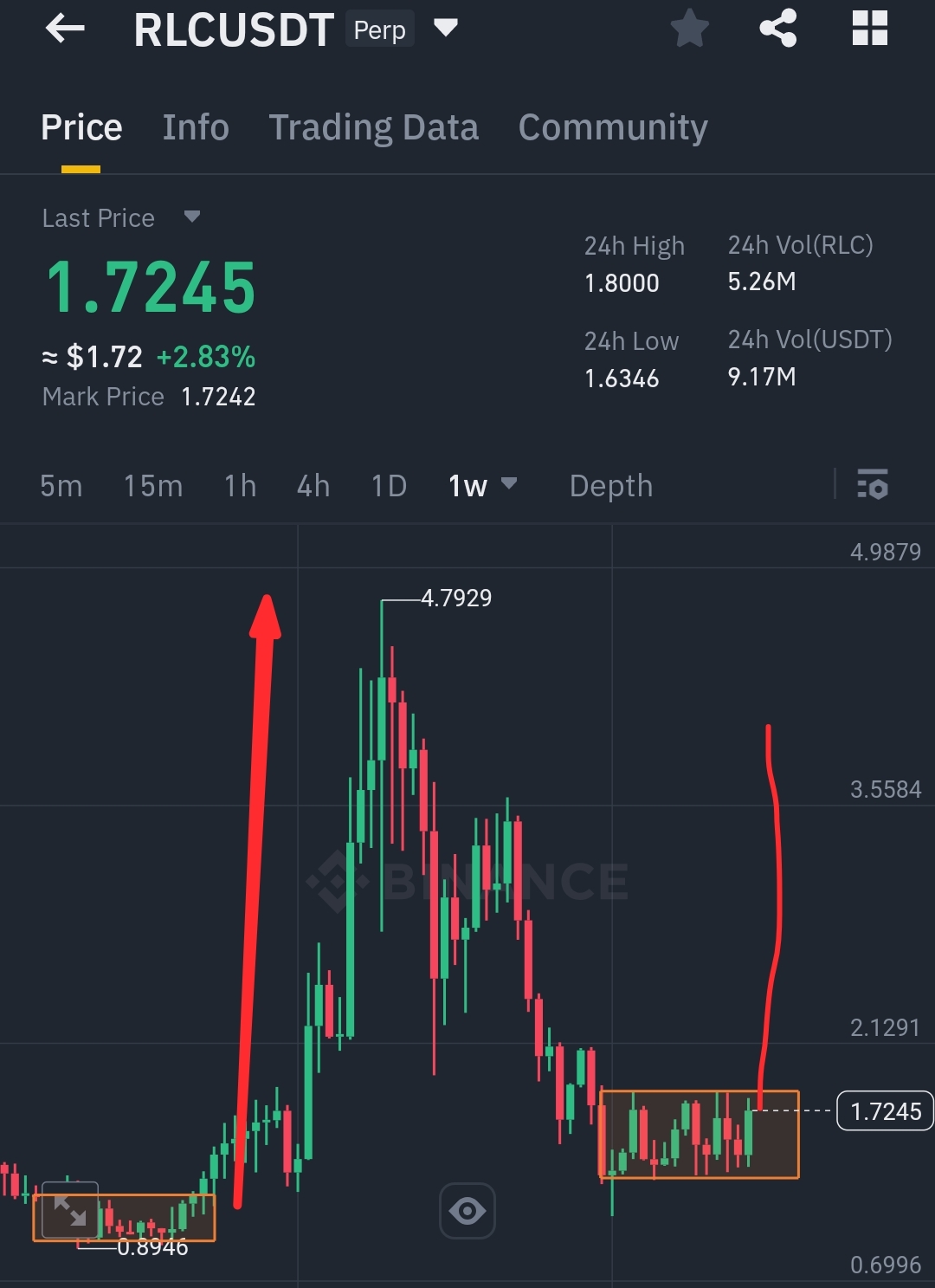Select the 15m interval option
This screenshot has height=1288, width=935.
tap(152, 486)
